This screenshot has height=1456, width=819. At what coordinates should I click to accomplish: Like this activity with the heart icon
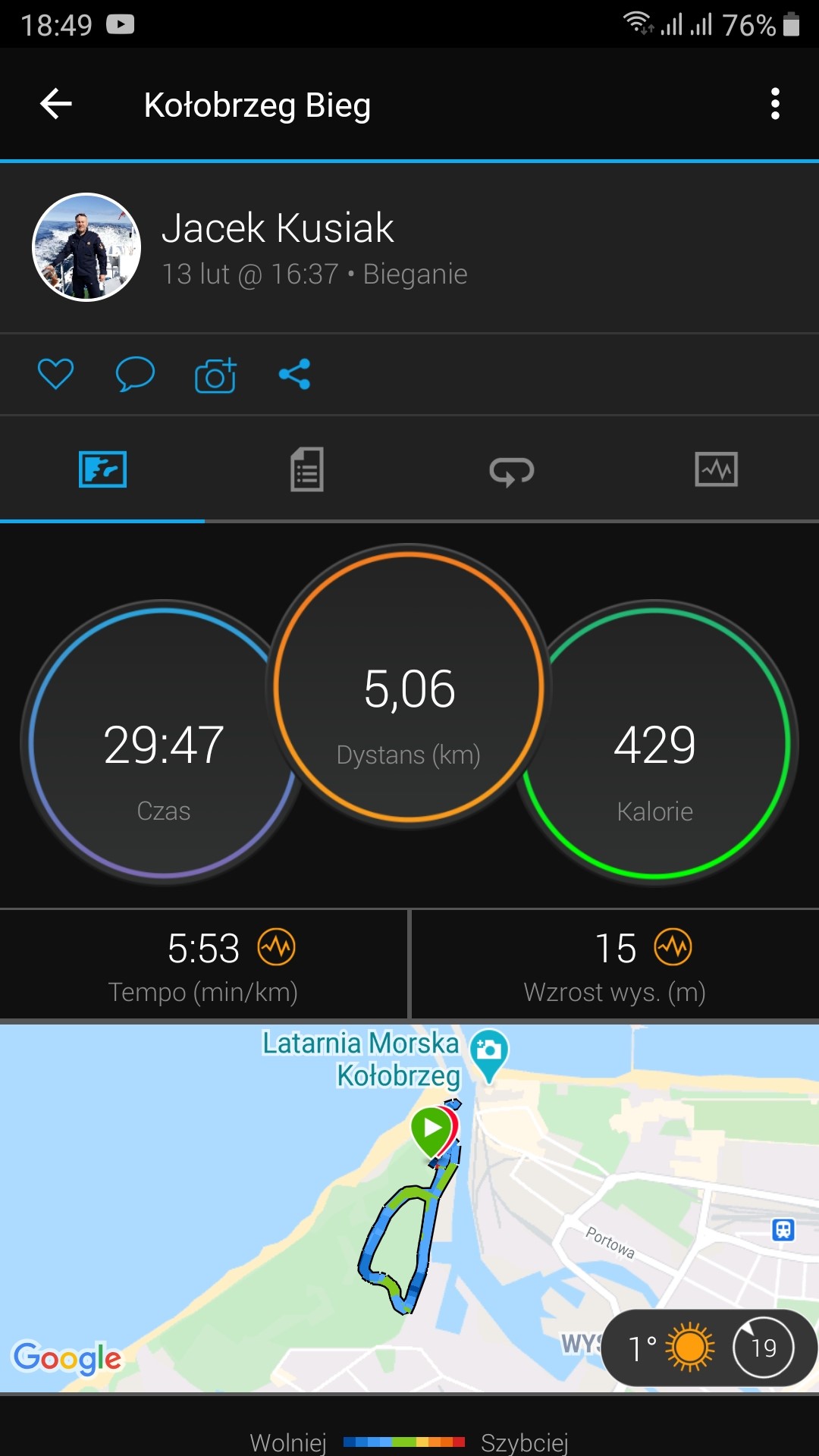point(56,374)
